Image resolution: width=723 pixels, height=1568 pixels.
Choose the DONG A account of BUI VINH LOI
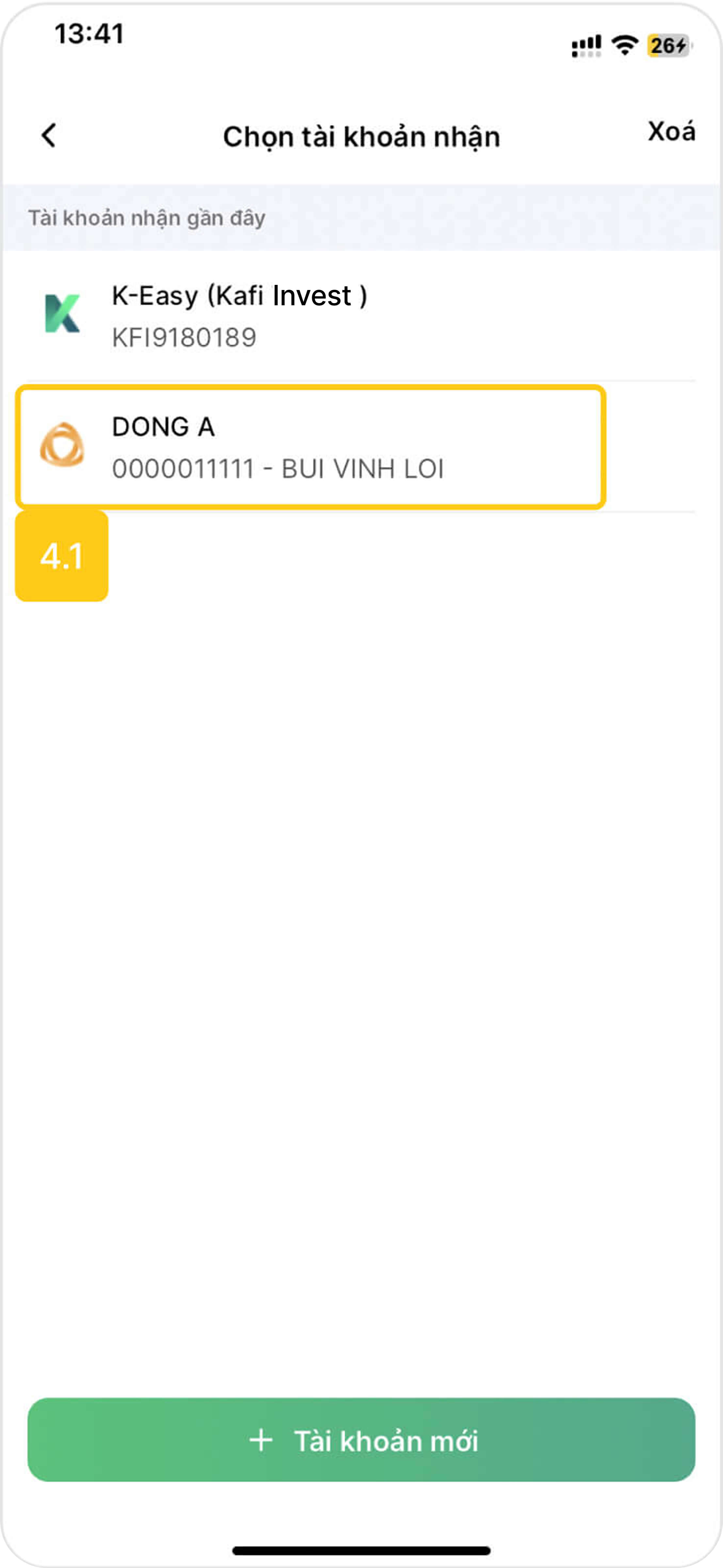point(310,447)
